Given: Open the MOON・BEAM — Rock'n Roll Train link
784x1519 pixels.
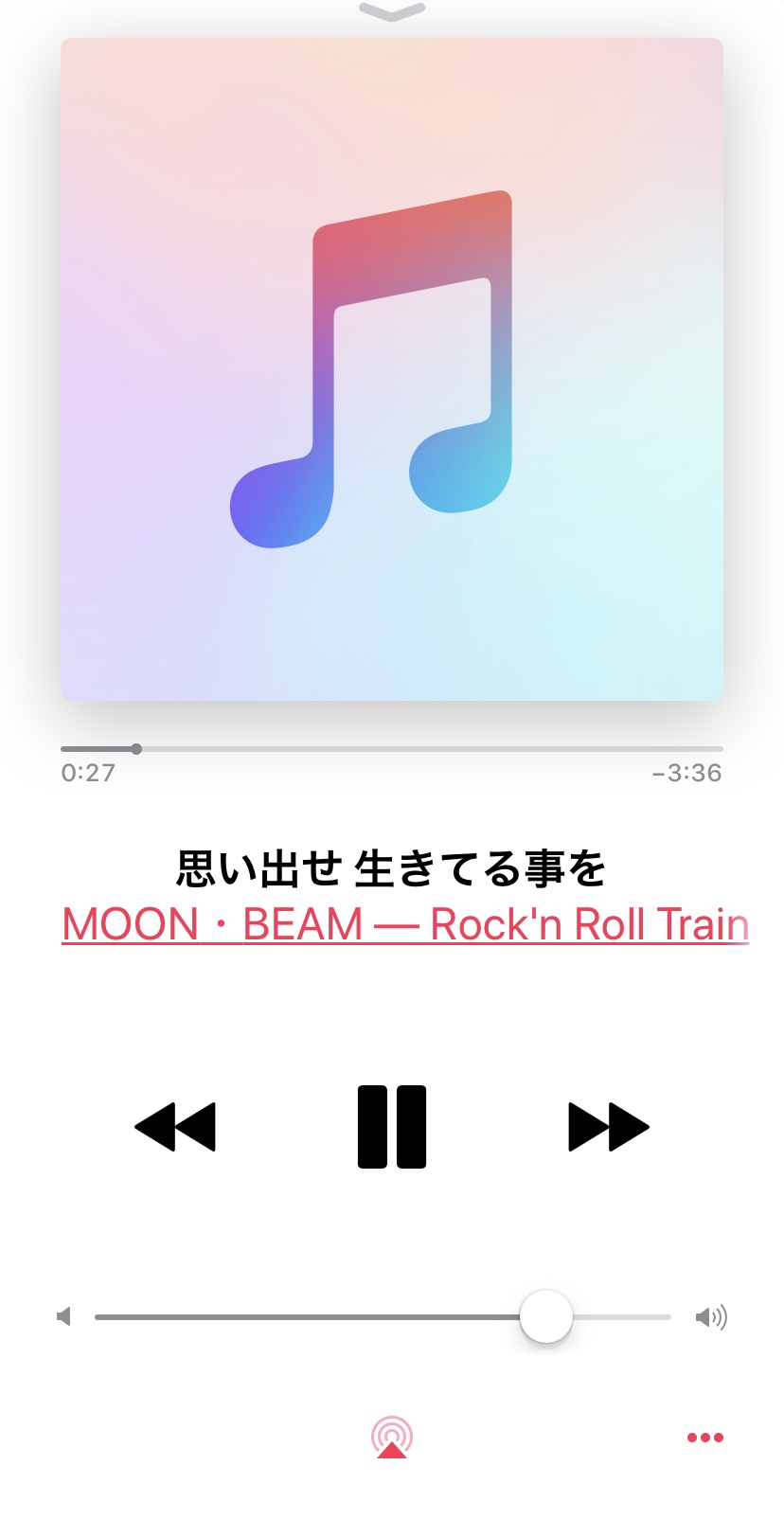Looking at the screenshot, I should [x=404, y=924].
